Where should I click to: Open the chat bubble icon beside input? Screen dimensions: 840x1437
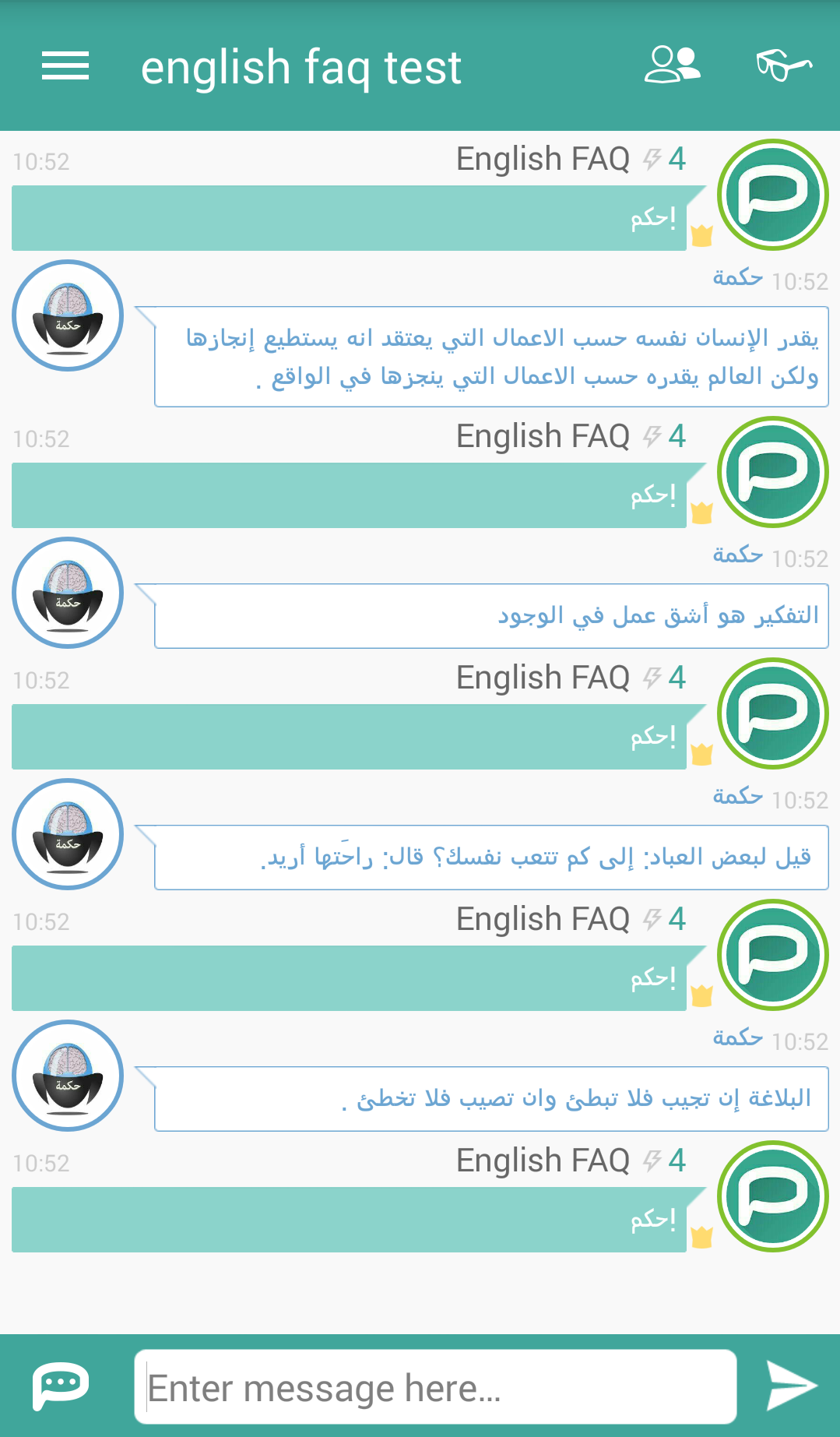(x=61, y=1386)
